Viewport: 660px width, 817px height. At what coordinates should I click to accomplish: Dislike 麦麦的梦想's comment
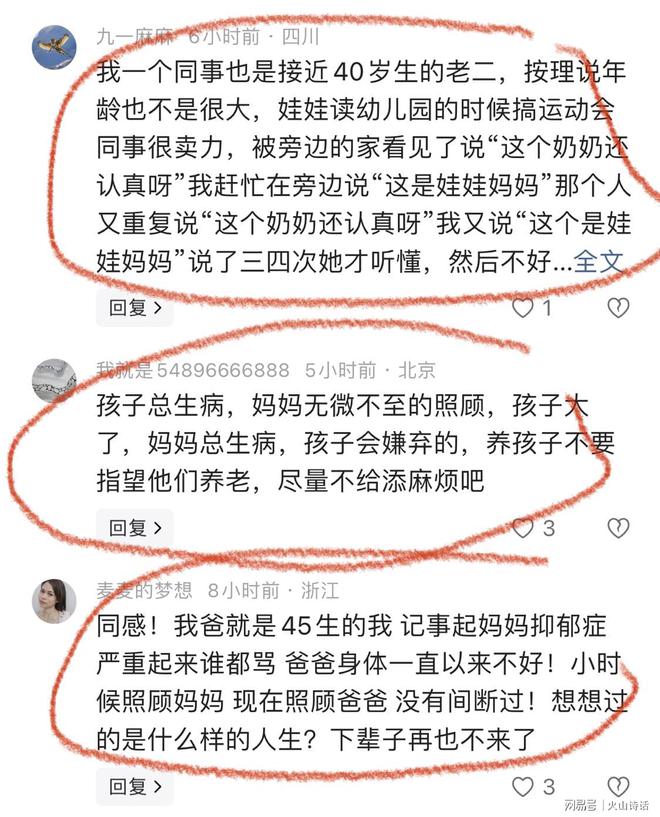(619, 787)
